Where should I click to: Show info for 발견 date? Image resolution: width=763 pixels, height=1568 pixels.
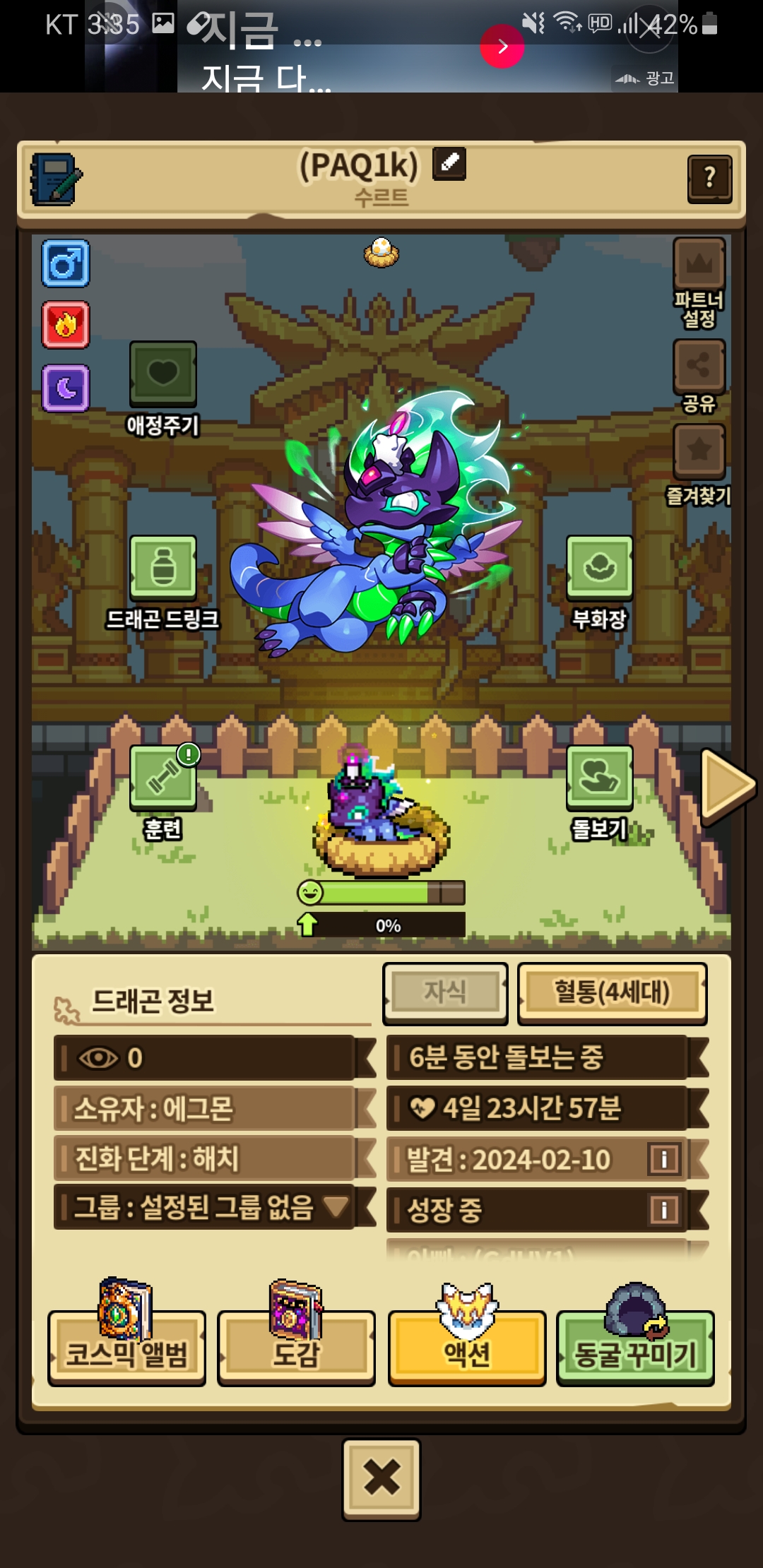[663, 1159]
